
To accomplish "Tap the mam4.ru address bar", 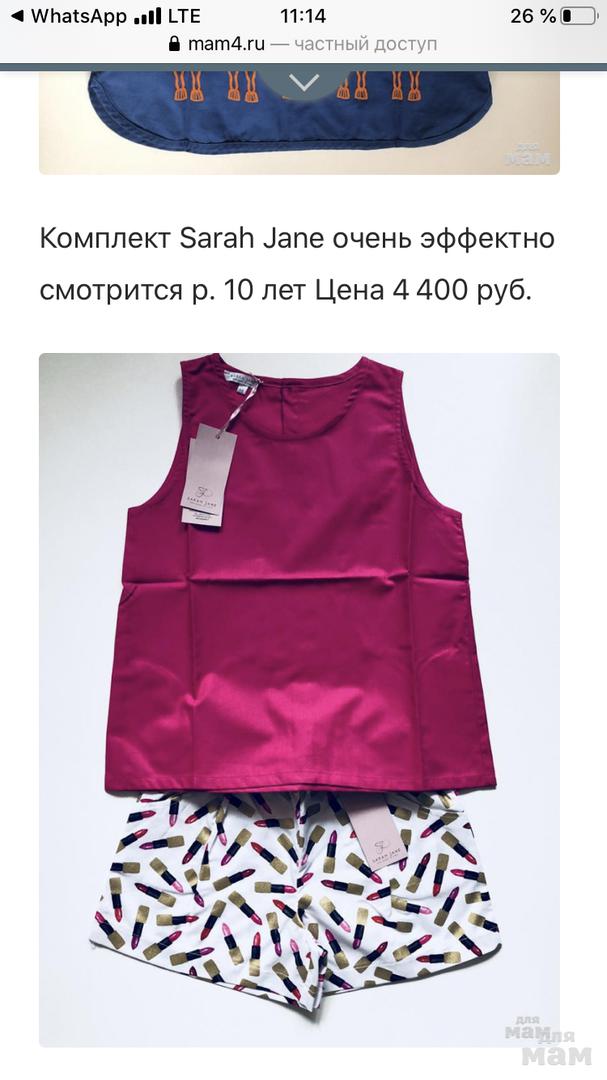I will click(x=303, y=45).
